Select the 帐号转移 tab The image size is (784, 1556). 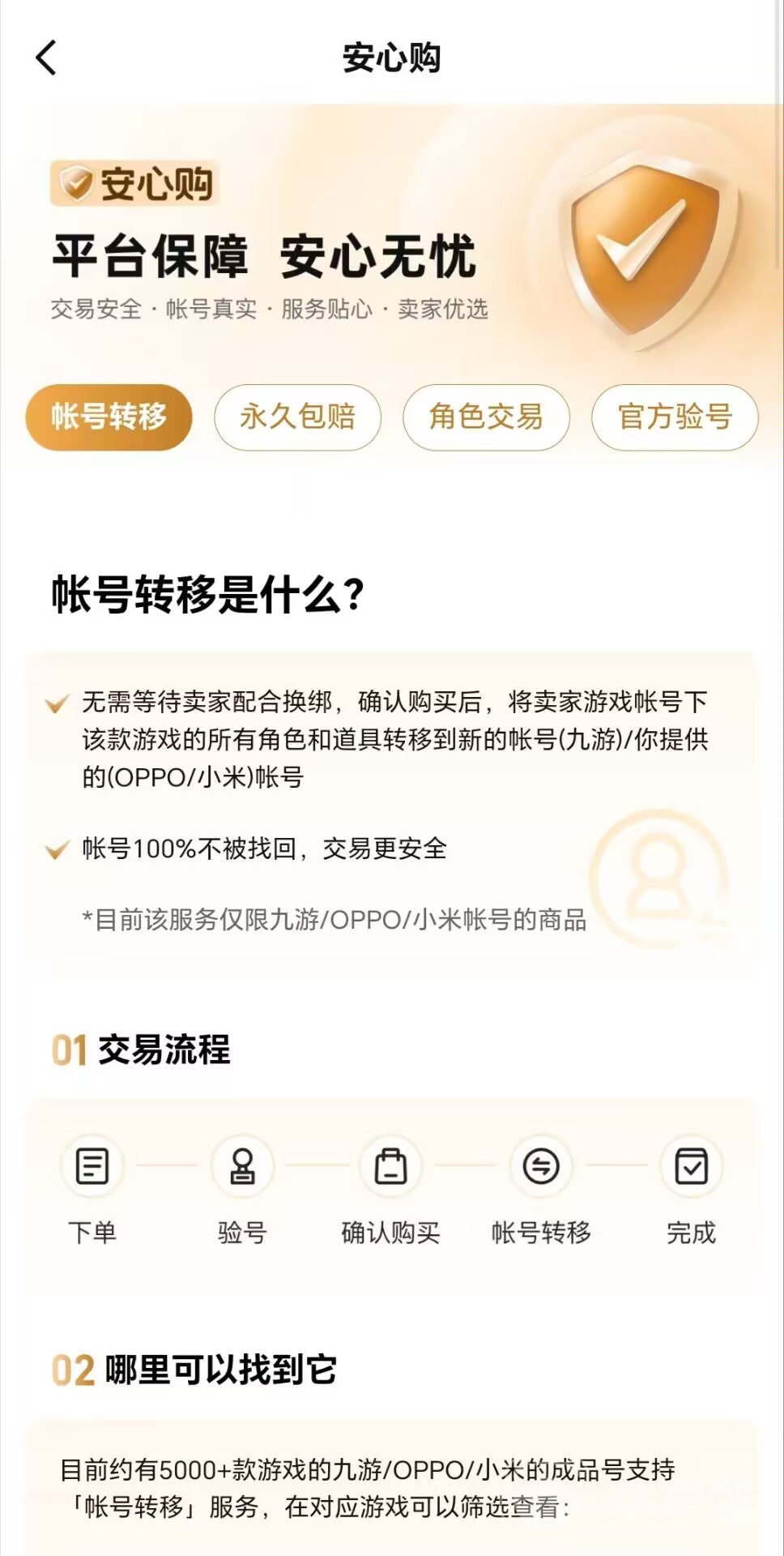[x=109, y=417]
